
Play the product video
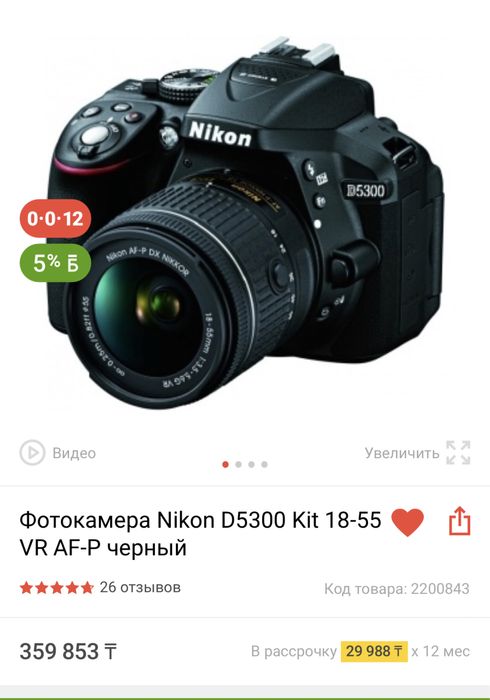[x=58, y=453]
